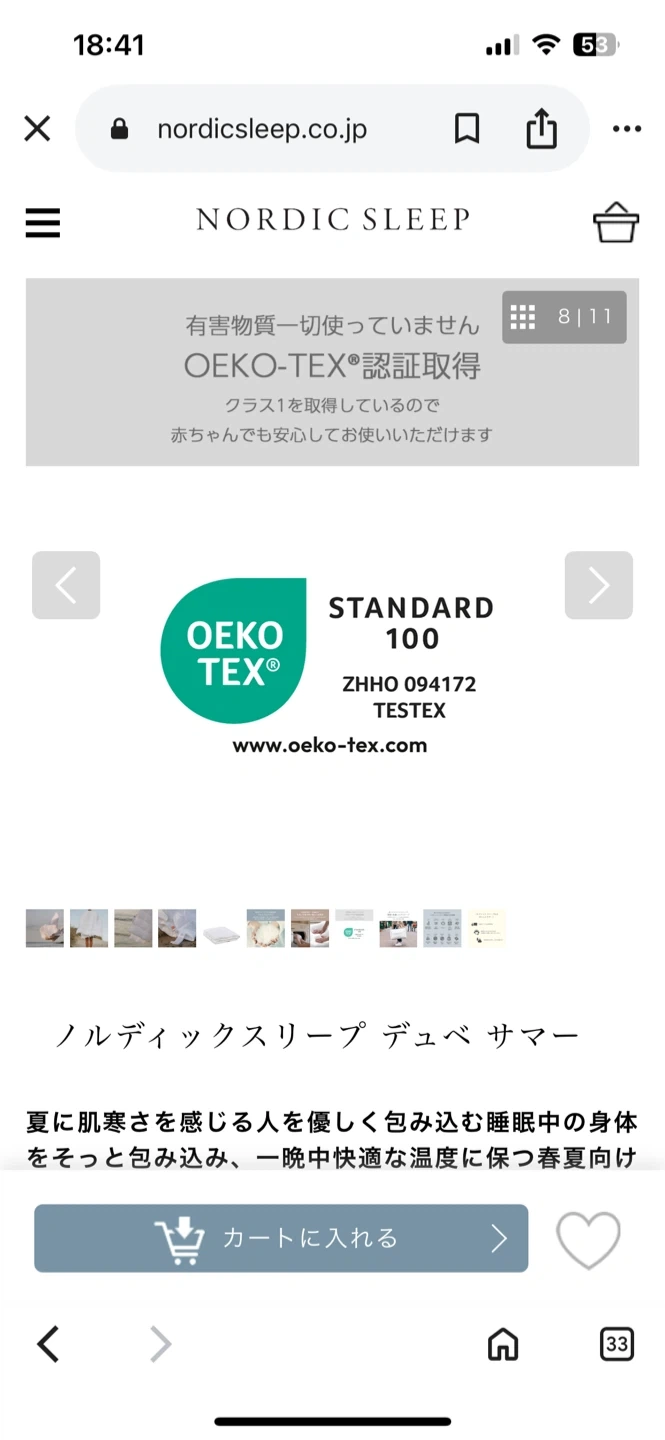Show the next product image
The width and height of the screenshot is (665, 1440).
pos(598,585)
